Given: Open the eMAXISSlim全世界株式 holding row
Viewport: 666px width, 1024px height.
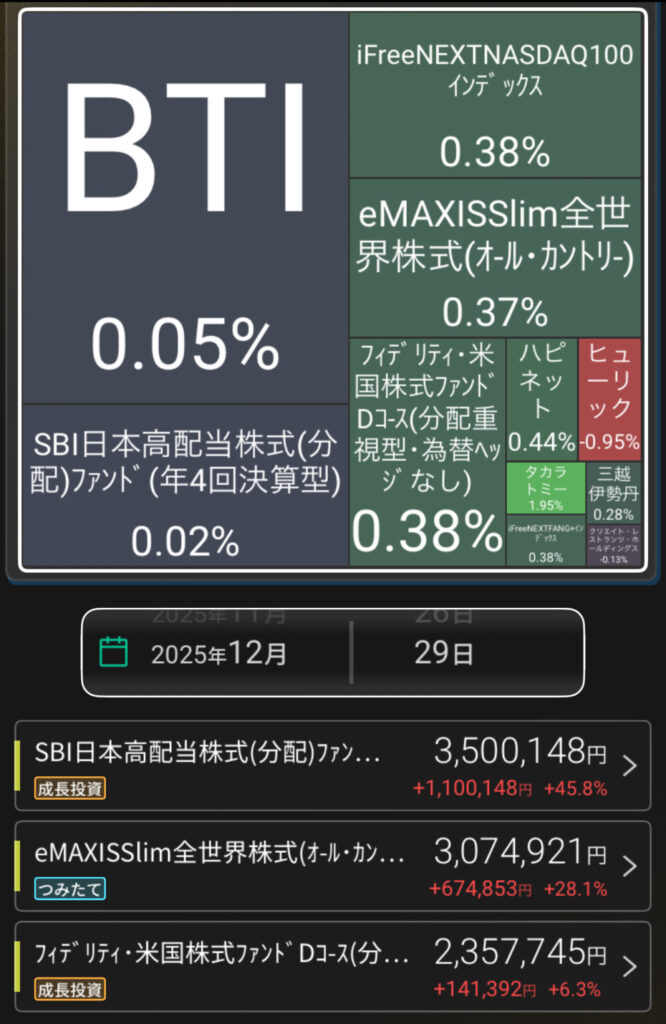Looking at the screenshot, I should 332,866.
